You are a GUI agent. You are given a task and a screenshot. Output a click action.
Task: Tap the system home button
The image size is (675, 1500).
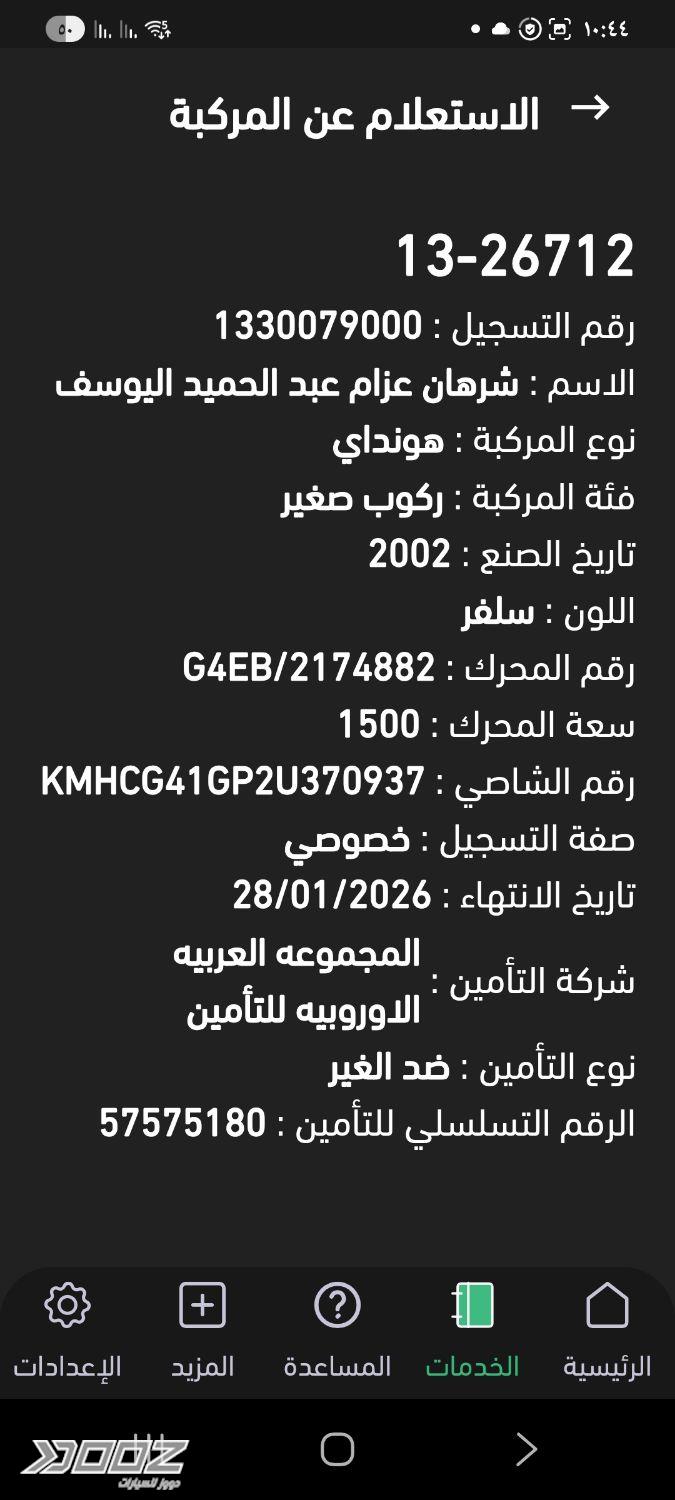pyautogui.click(x=337, y=1449)
